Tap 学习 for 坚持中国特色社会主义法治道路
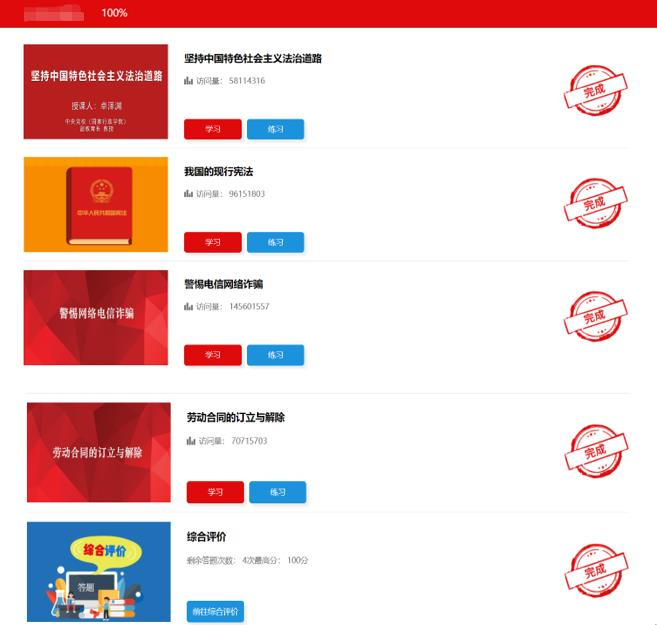657x625 pixels. (213, 129)
